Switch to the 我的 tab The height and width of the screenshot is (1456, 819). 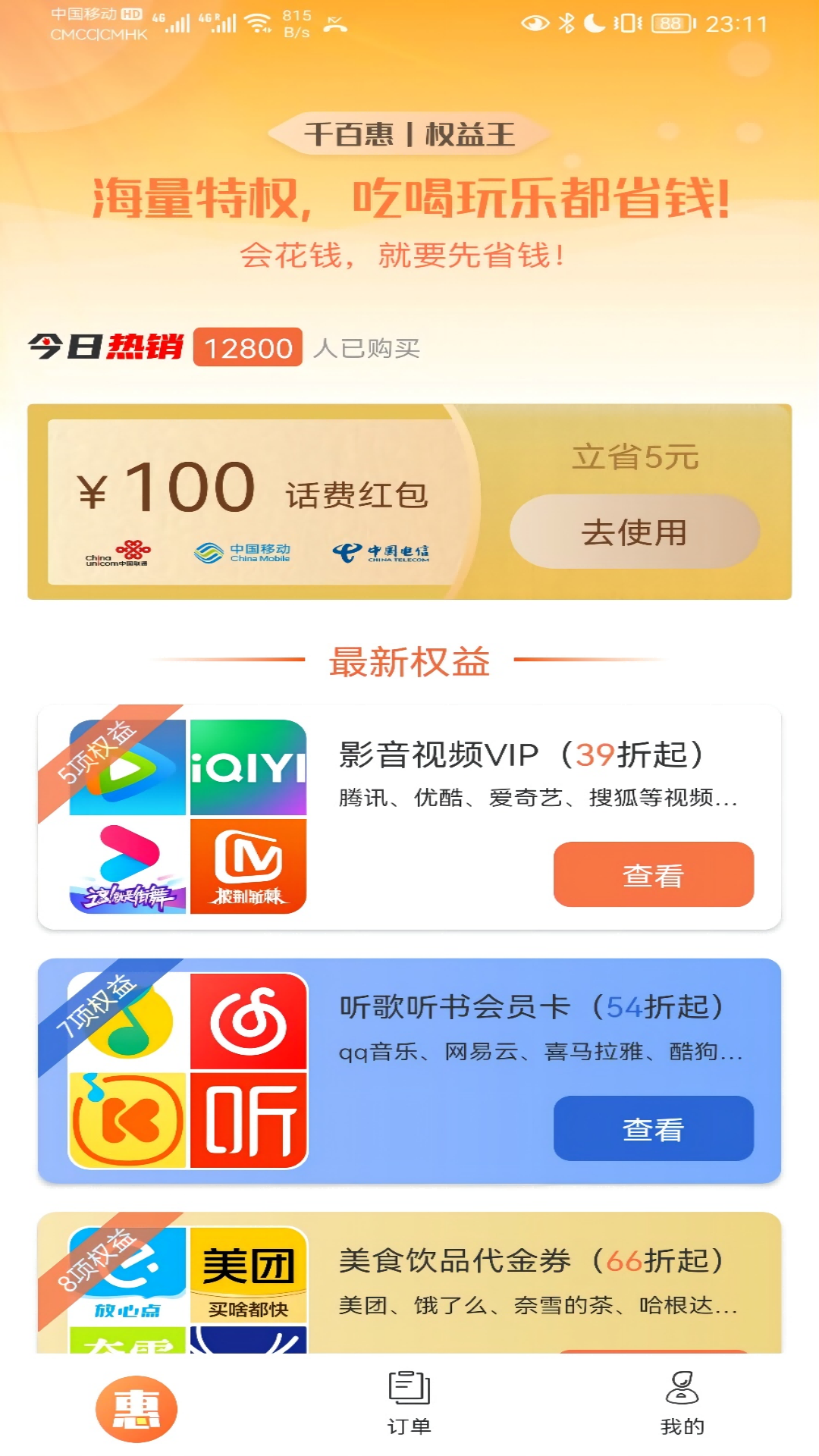[x=682, y=1403]
